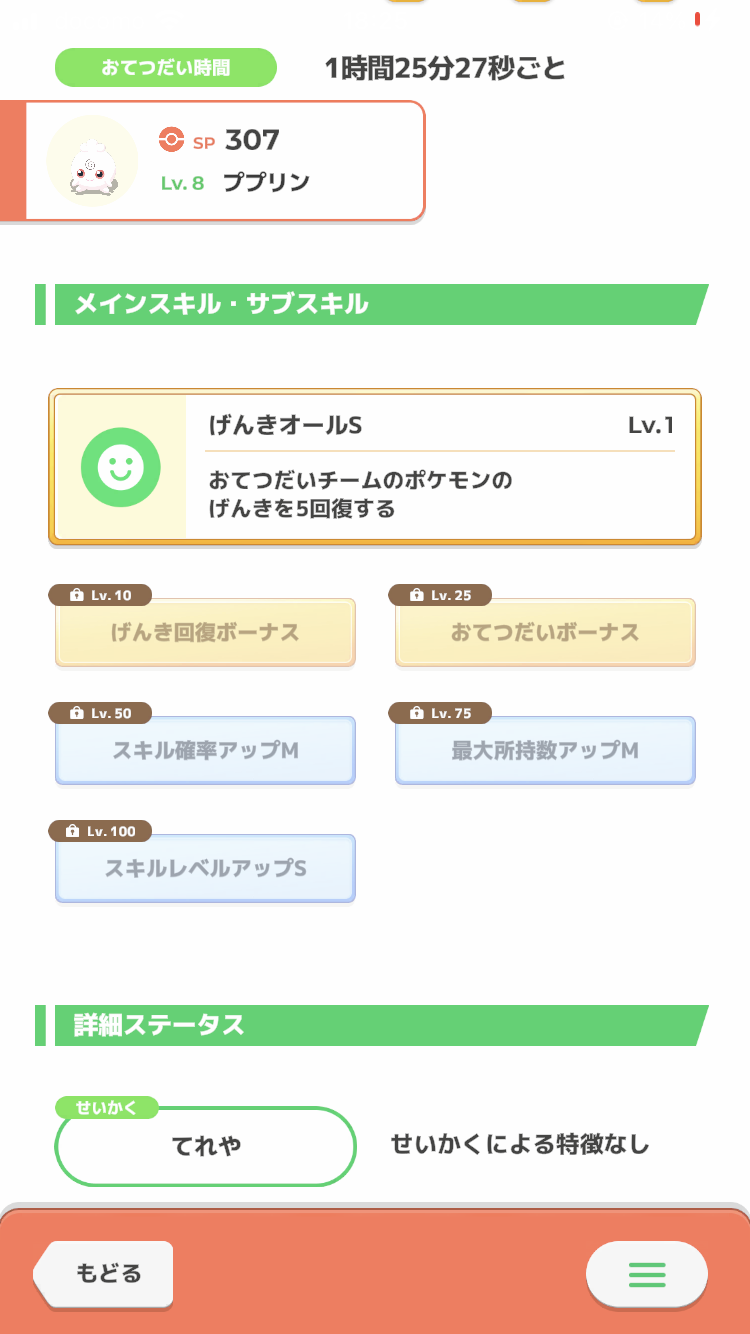
Task: Tap the スキル確率アップM sub skill
Action: (205, 750)
